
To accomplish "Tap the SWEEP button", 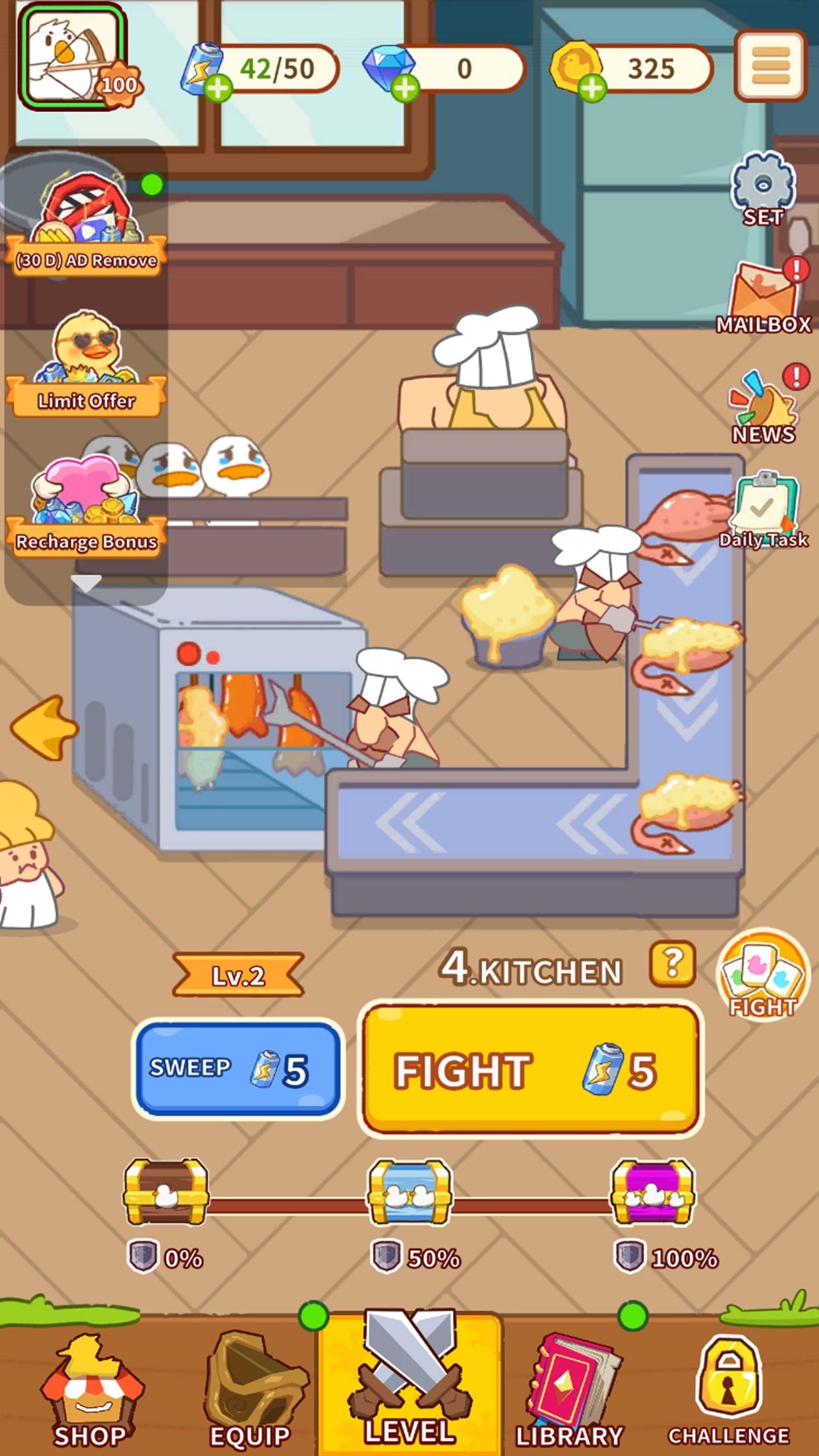I will [238, 1068].
